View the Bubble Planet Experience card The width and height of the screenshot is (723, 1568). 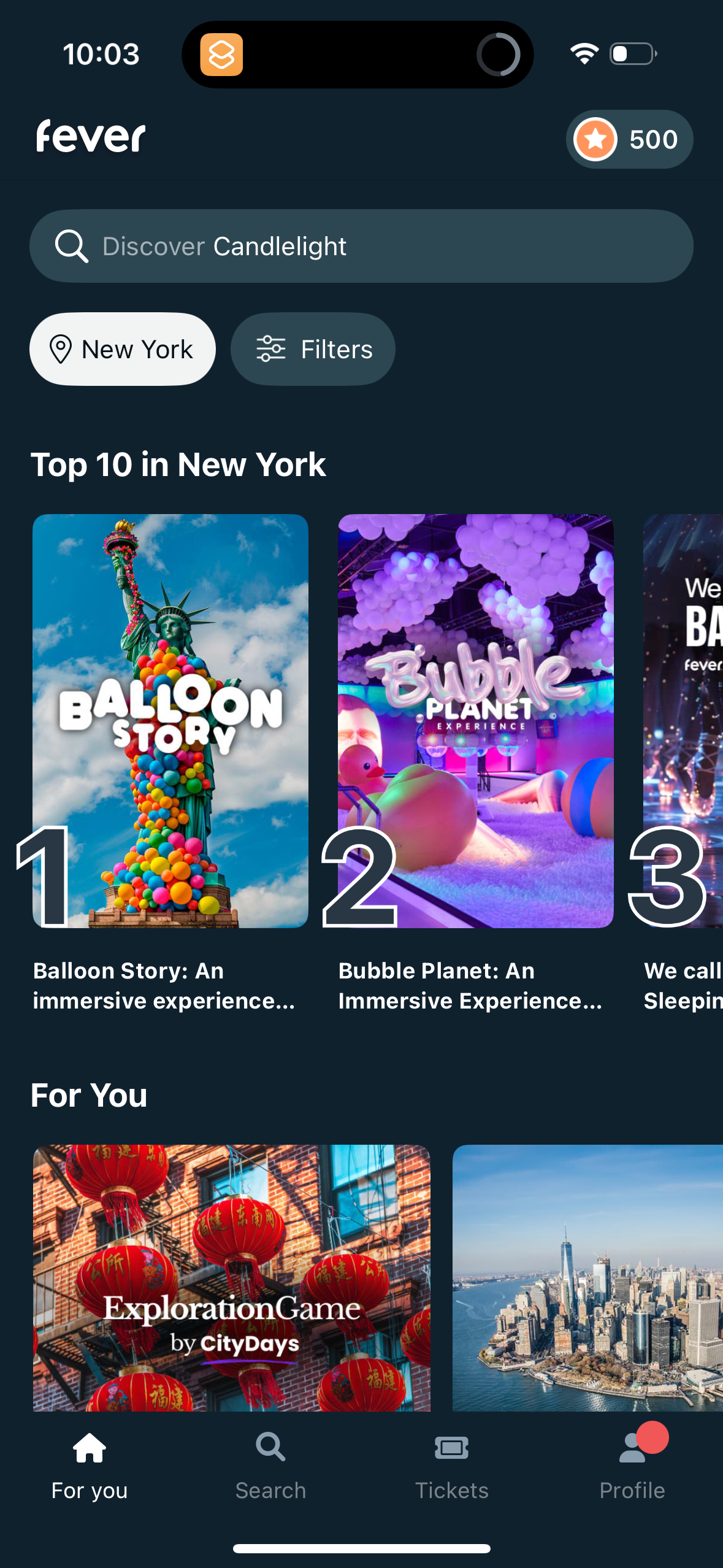pos(475,721)
